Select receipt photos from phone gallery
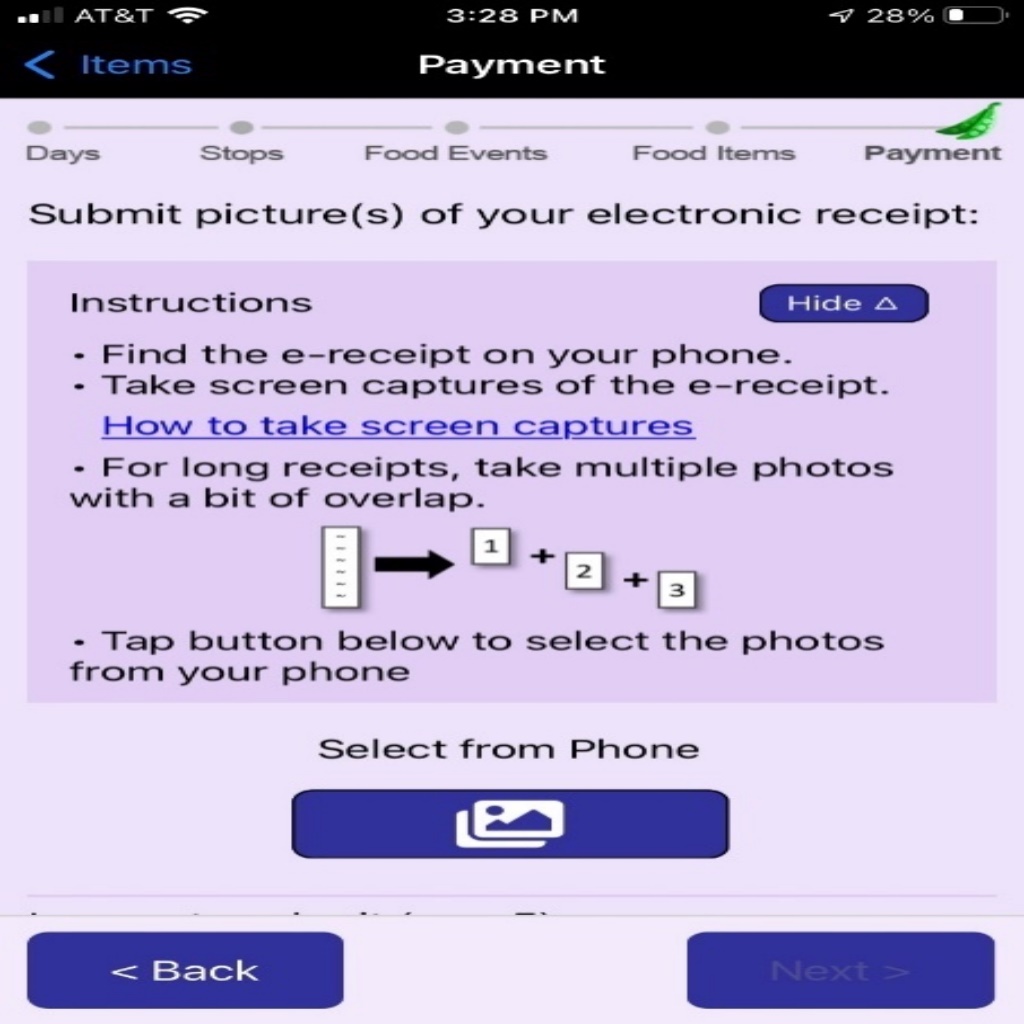The height and width of the screenshot is (1024, 1024). [x=510, y=824]
